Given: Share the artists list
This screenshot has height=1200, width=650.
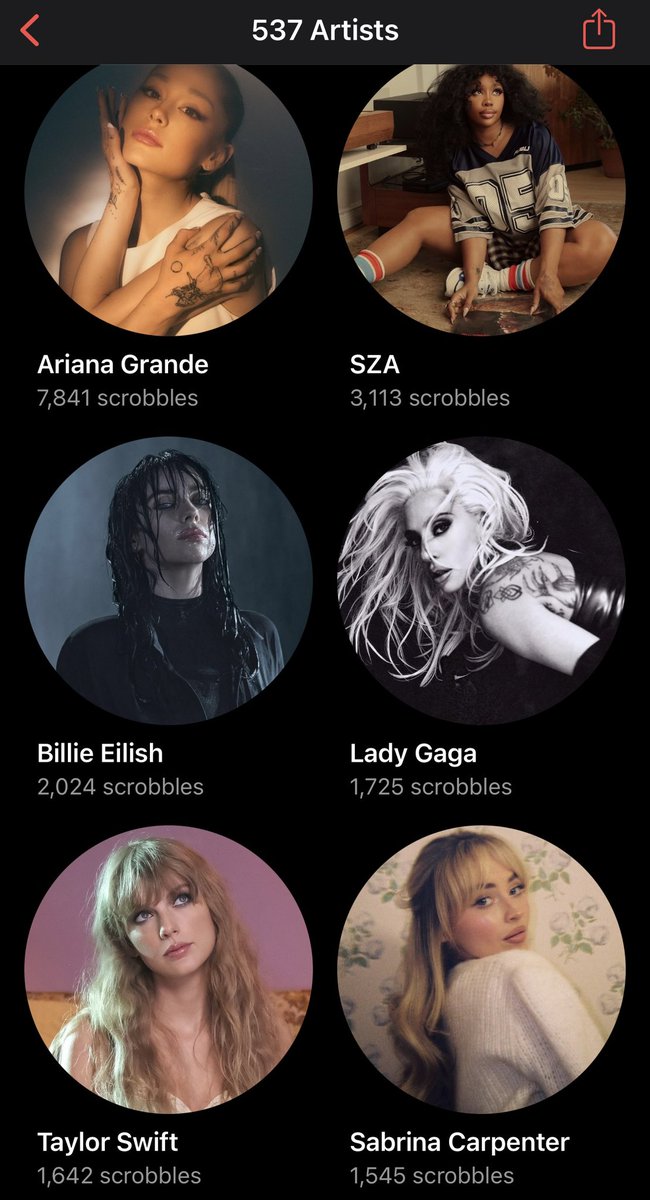Looking at the screenshot, I should point(598,29).
